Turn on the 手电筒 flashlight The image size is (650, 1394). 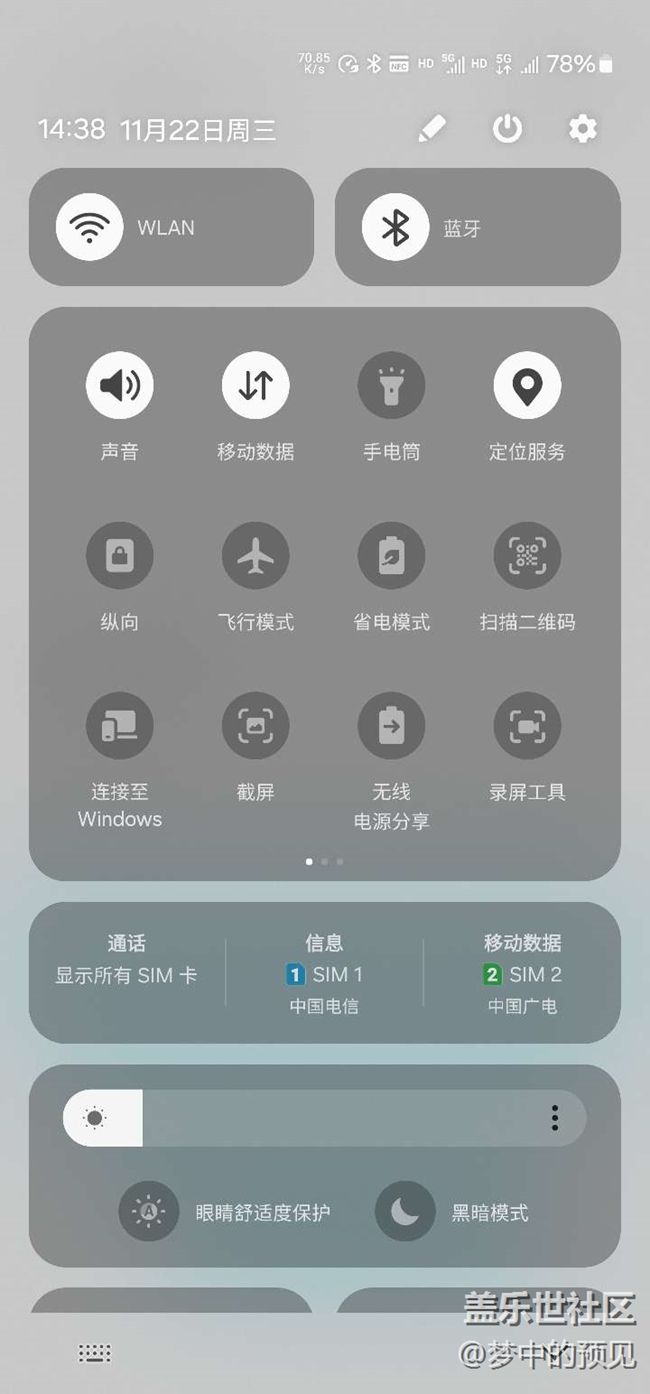coord(391,385)
